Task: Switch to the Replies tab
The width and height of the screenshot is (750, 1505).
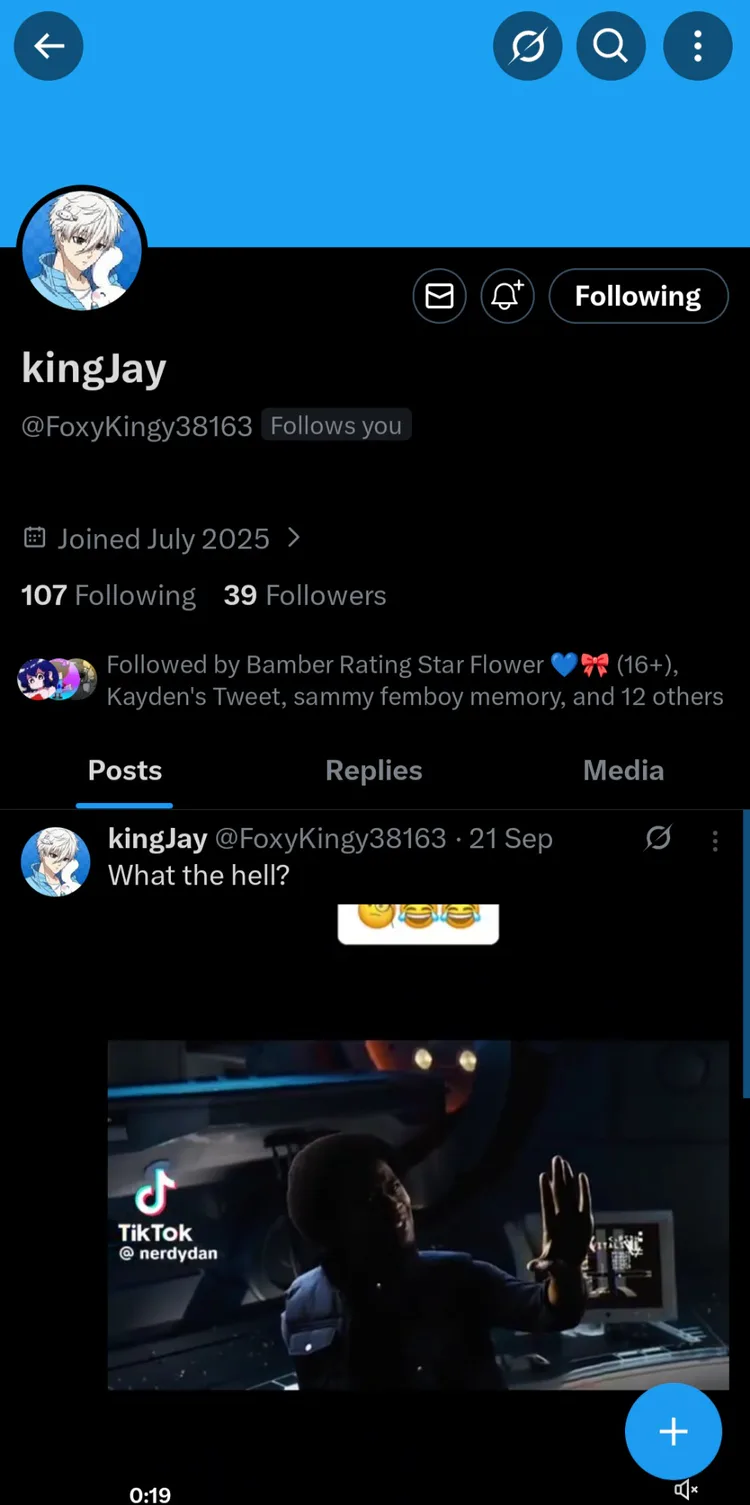Action: 374,771
